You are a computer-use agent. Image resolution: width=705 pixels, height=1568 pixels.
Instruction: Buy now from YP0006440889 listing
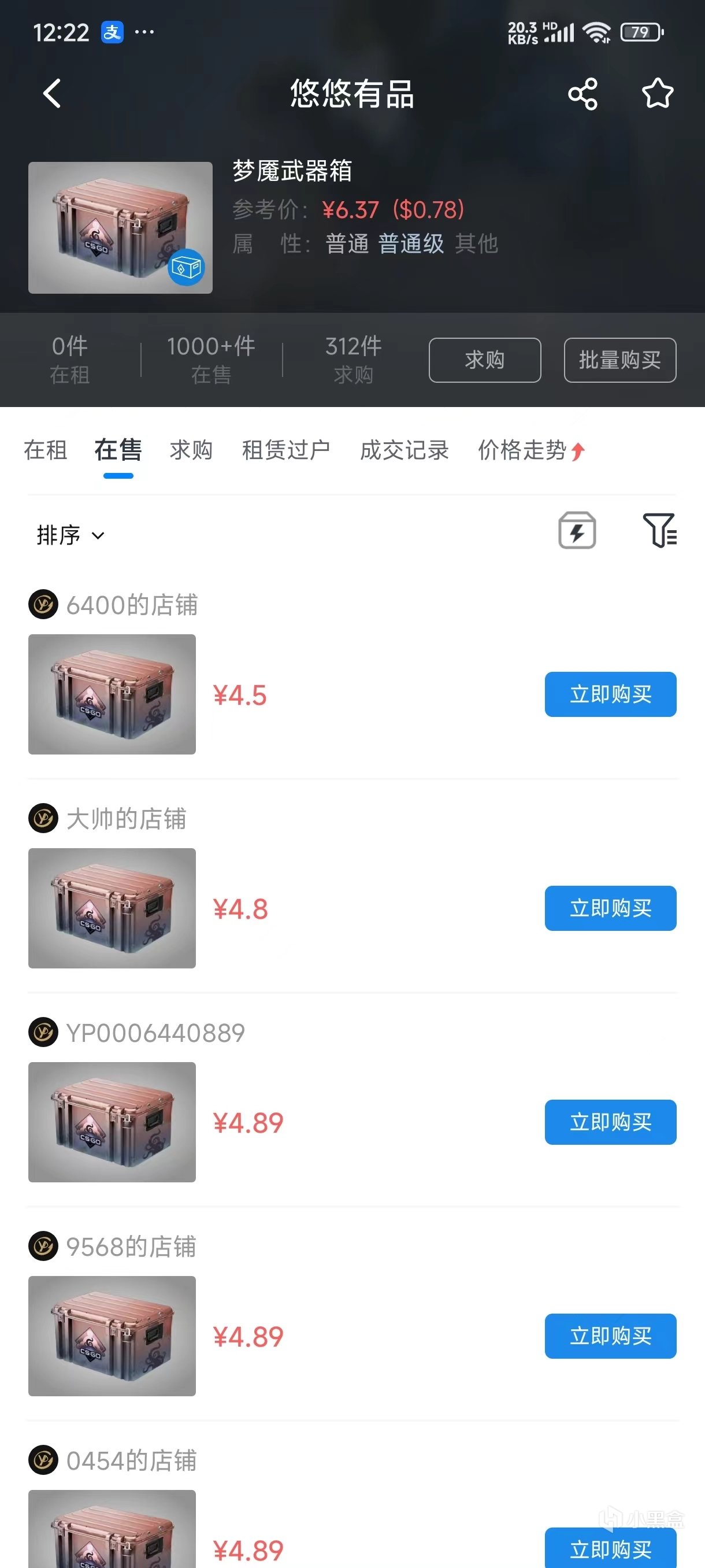(610, 1122)
